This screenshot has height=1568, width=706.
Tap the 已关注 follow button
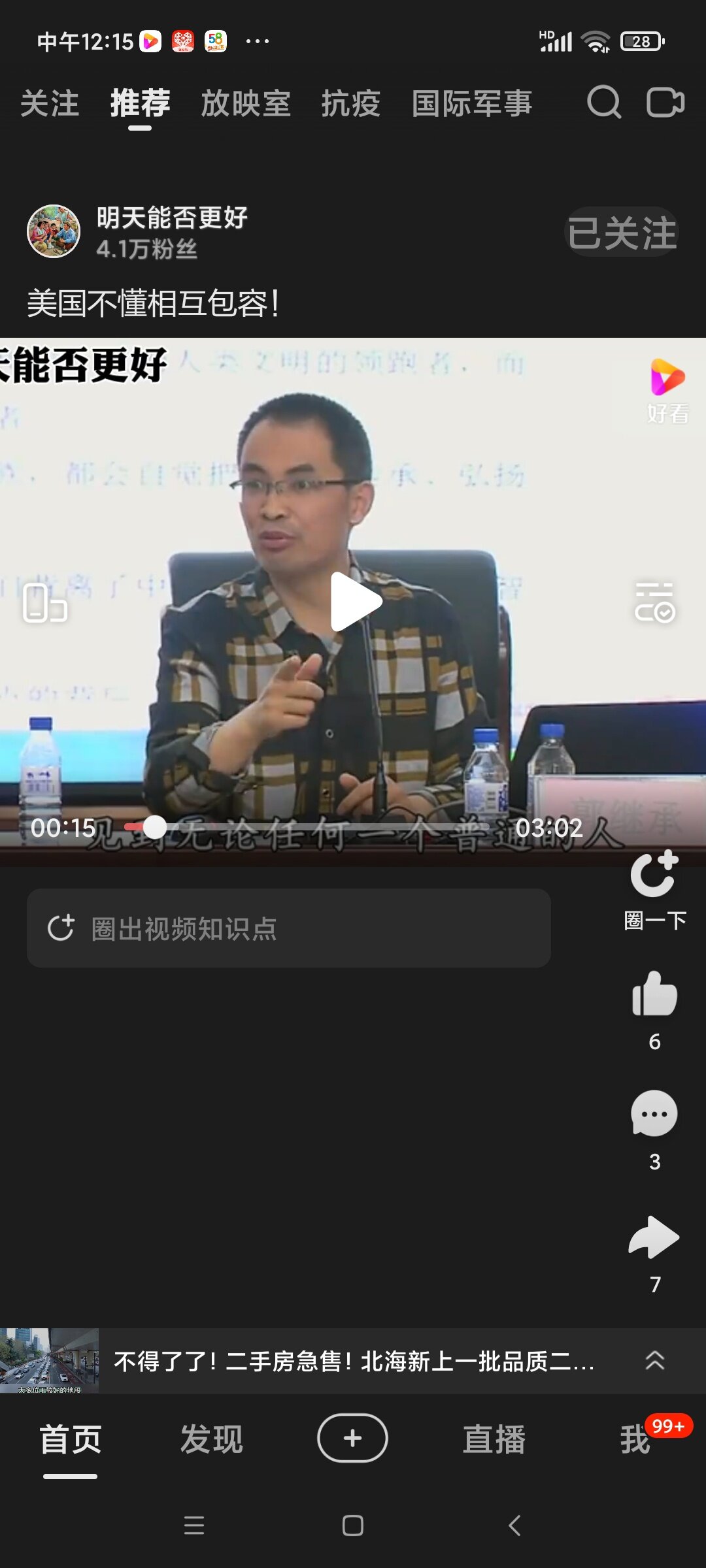tap(622, 233)
